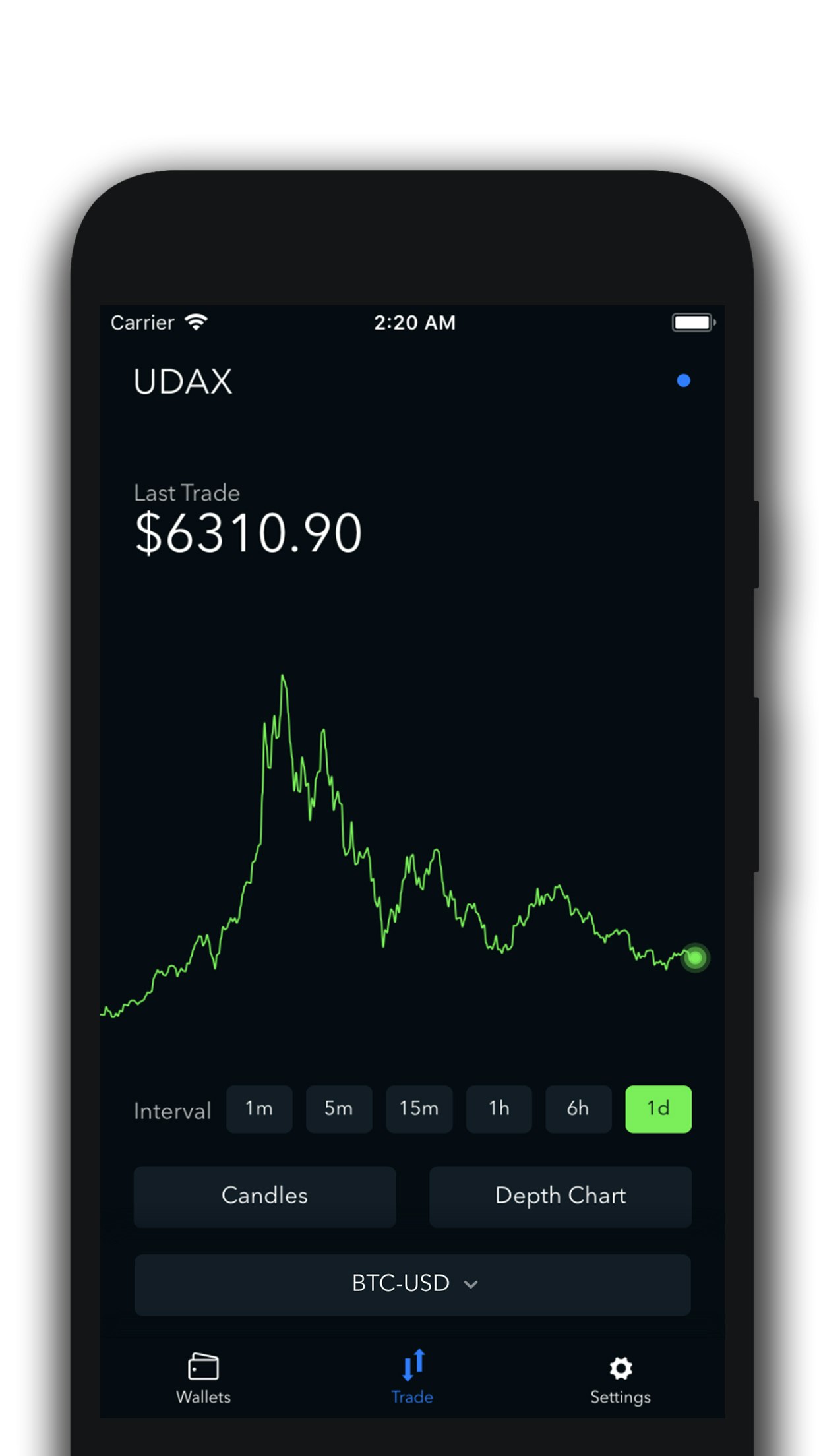Select the 1m interval
The height and width of the screenshot is (1456, 819).
[259, 1109]
